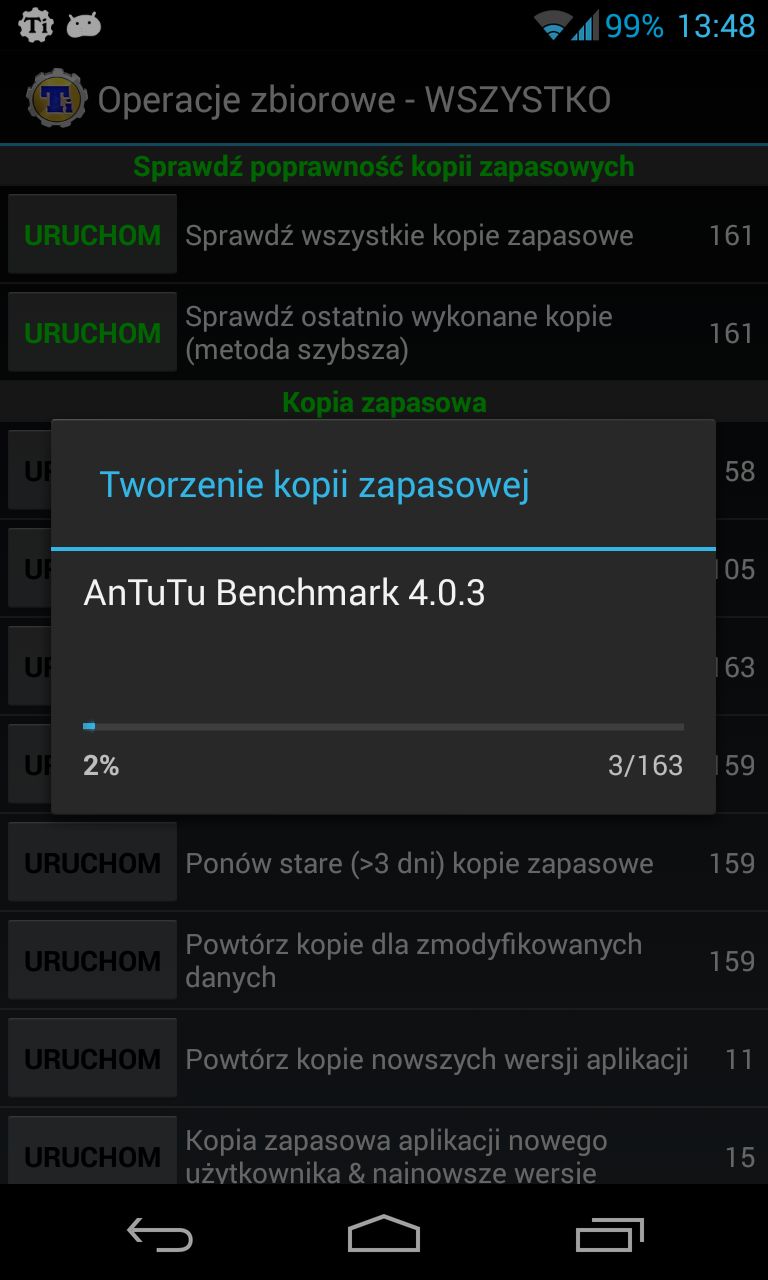
Task: Open the recent apps view
Action: click(x=610, y=1234)
